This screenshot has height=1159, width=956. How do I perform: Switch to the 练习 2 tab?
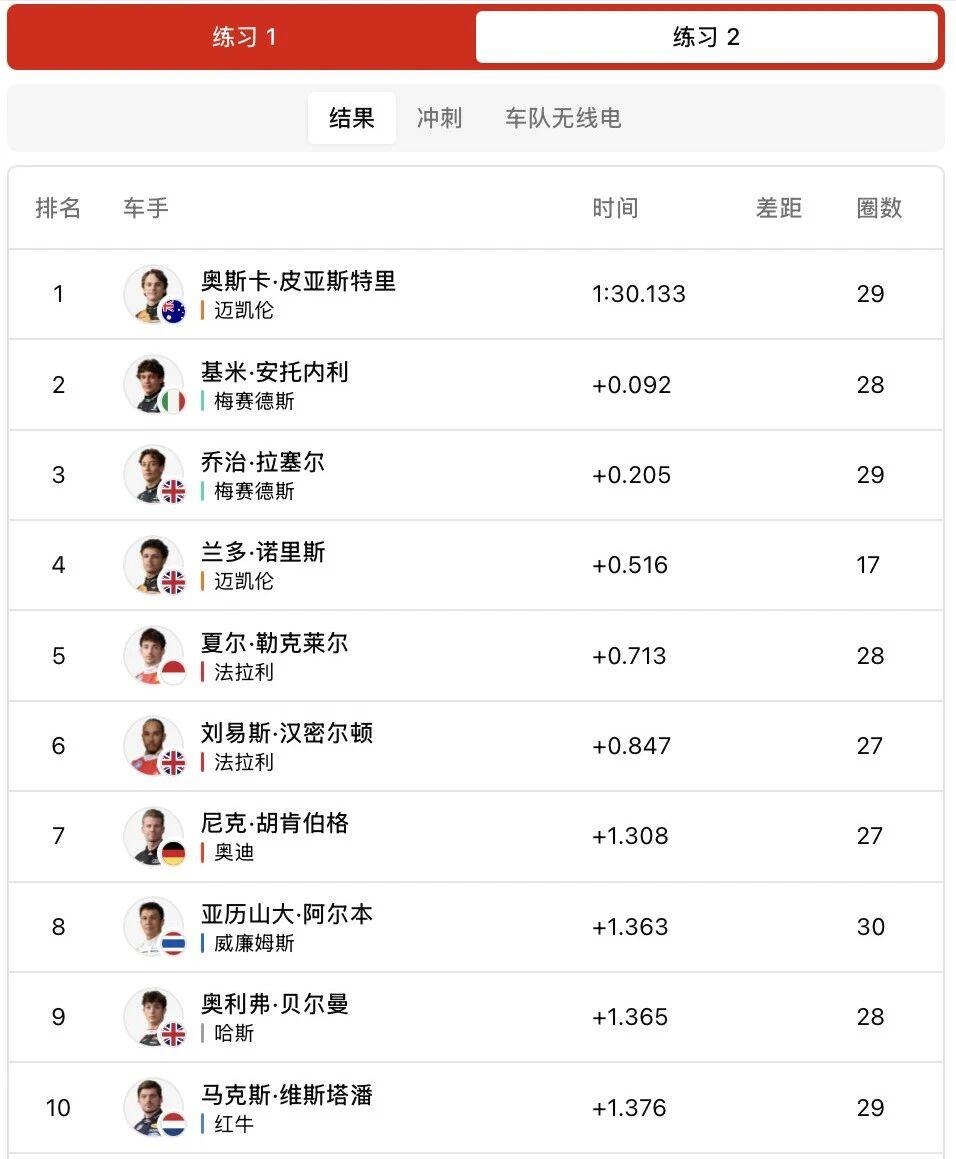pyautogui.click(x=708, y=36)
